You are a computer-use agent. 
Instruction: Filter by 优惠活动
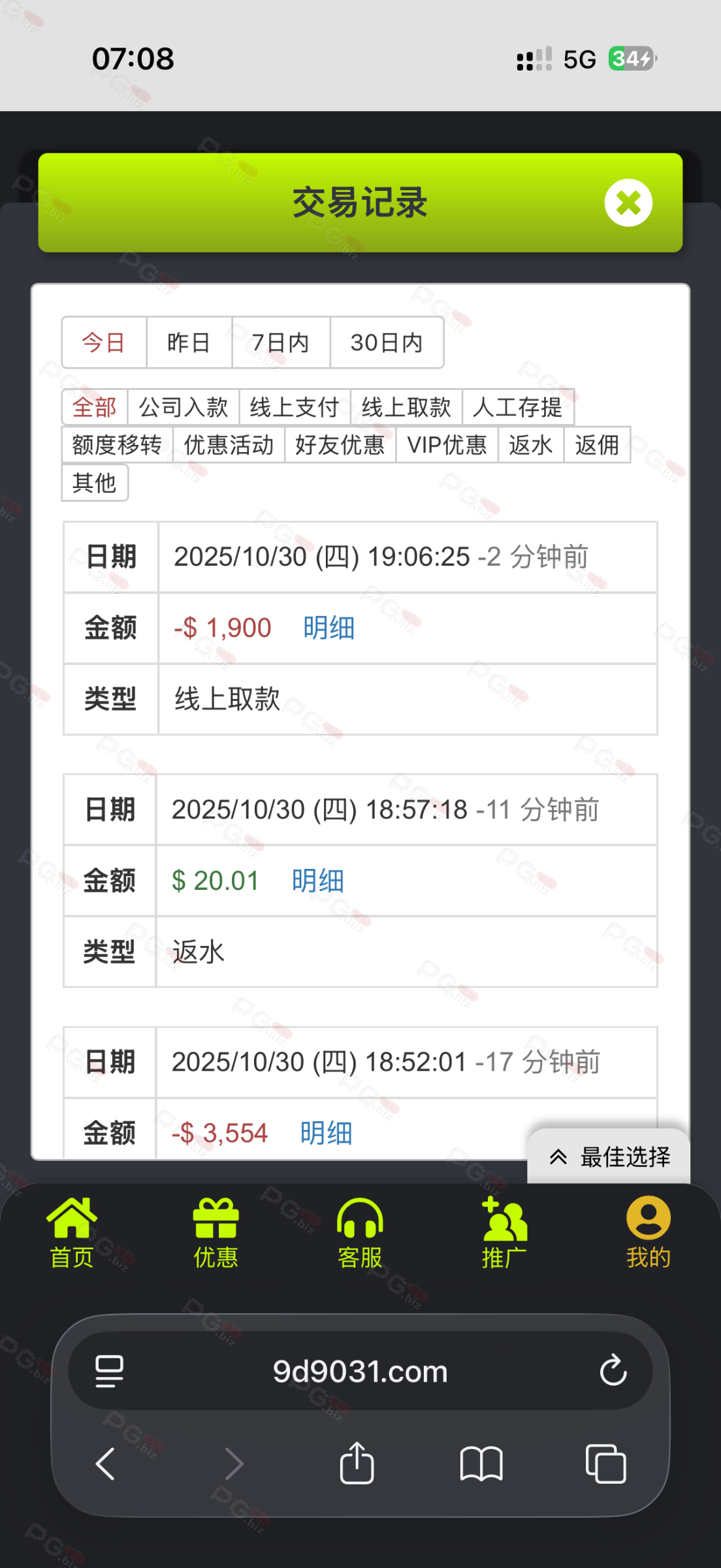(x=229, y=445)
